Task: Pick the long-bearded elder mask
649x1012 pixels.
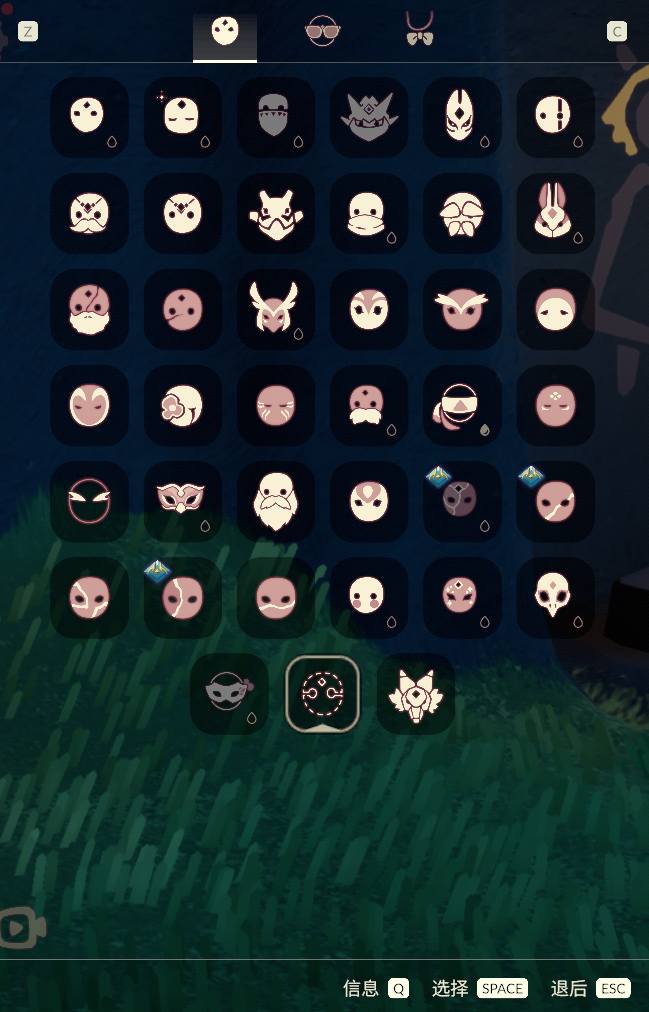Action: point(275,500)
